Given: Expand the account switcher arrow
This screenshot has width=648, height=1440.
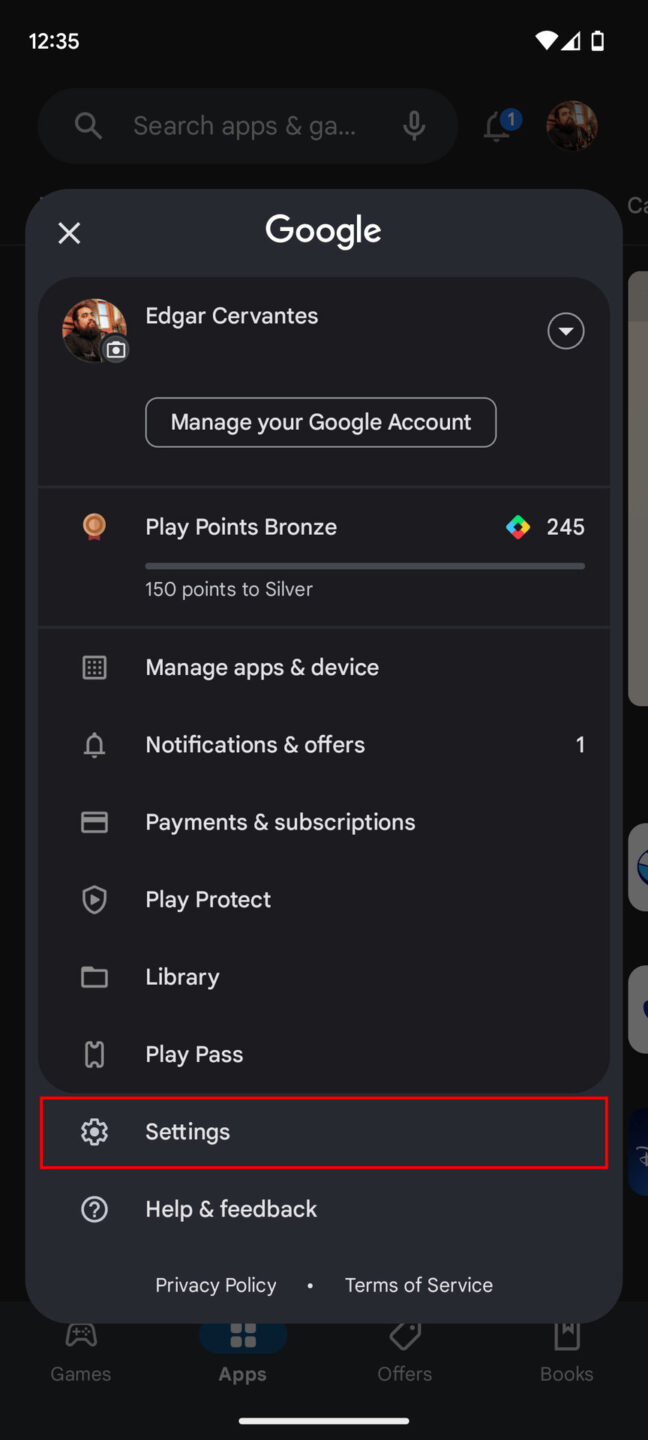Looking at the screenshot, I should pos(566,331).
